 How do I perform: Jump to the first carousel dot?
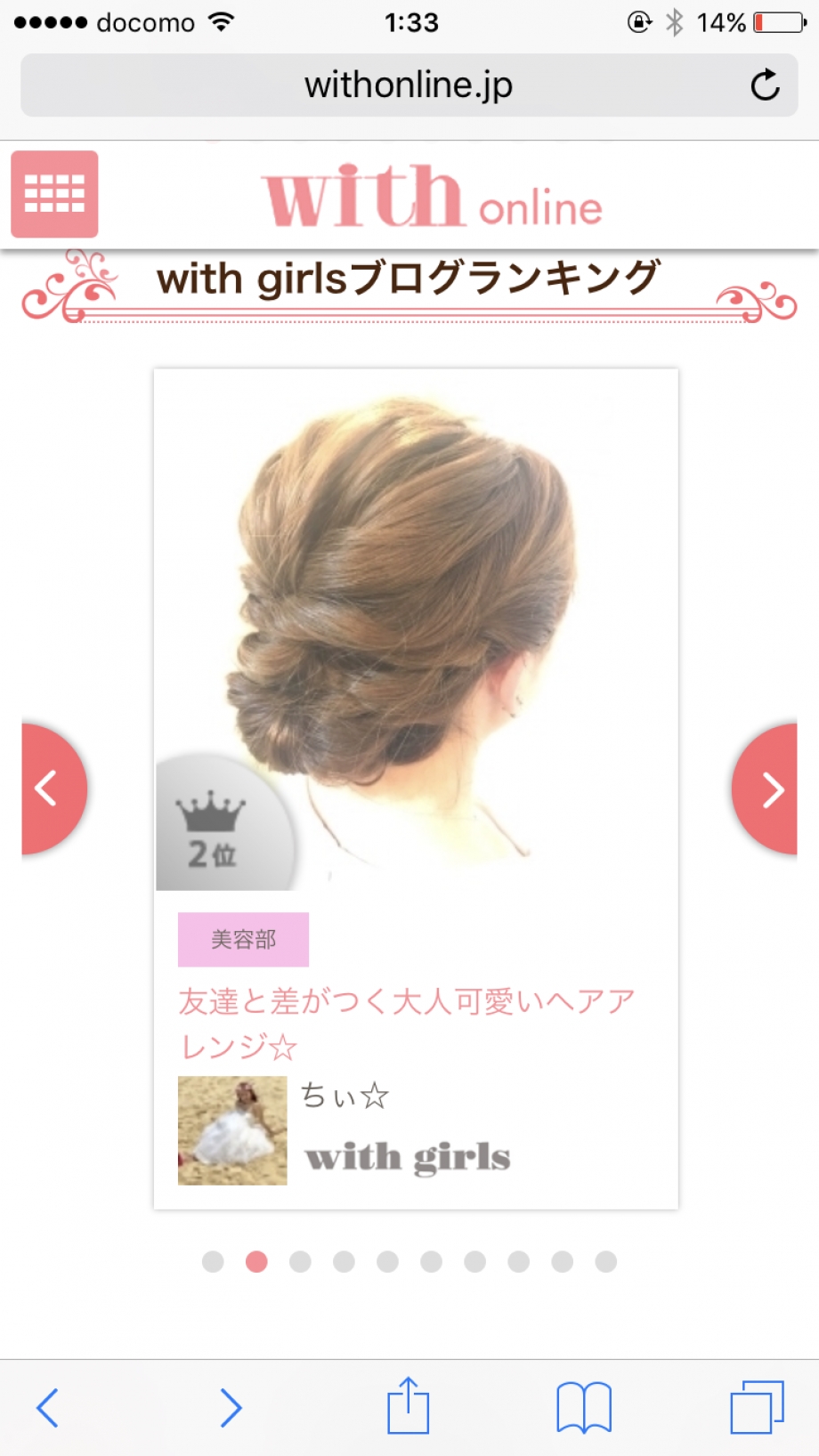(213, 1261)
